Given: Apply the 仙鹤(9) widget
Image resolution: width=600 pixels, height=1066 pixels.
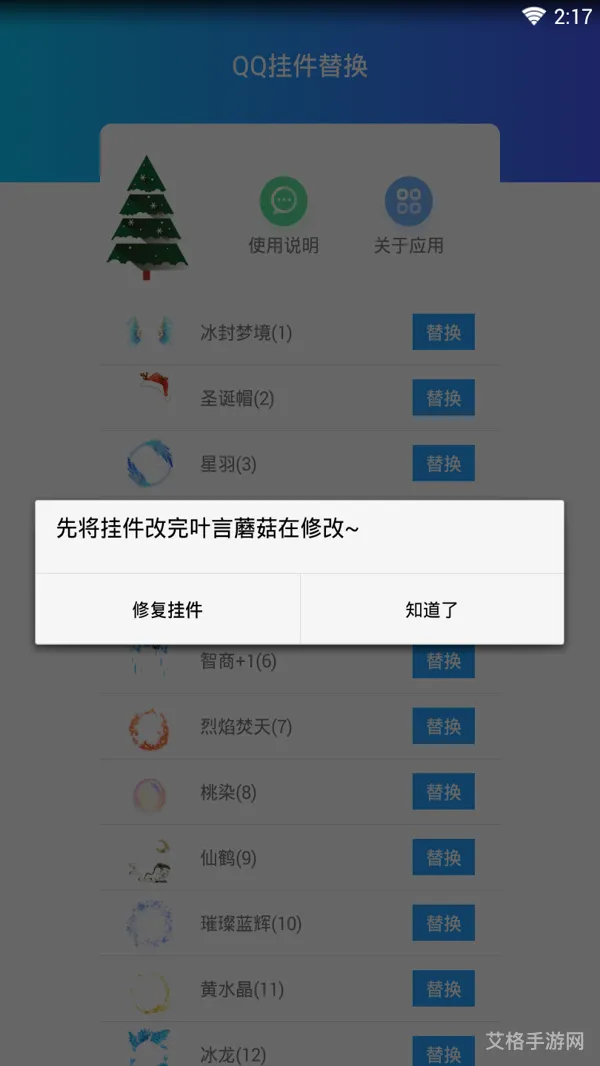Looking at the screenshot, I should [443, 857].
